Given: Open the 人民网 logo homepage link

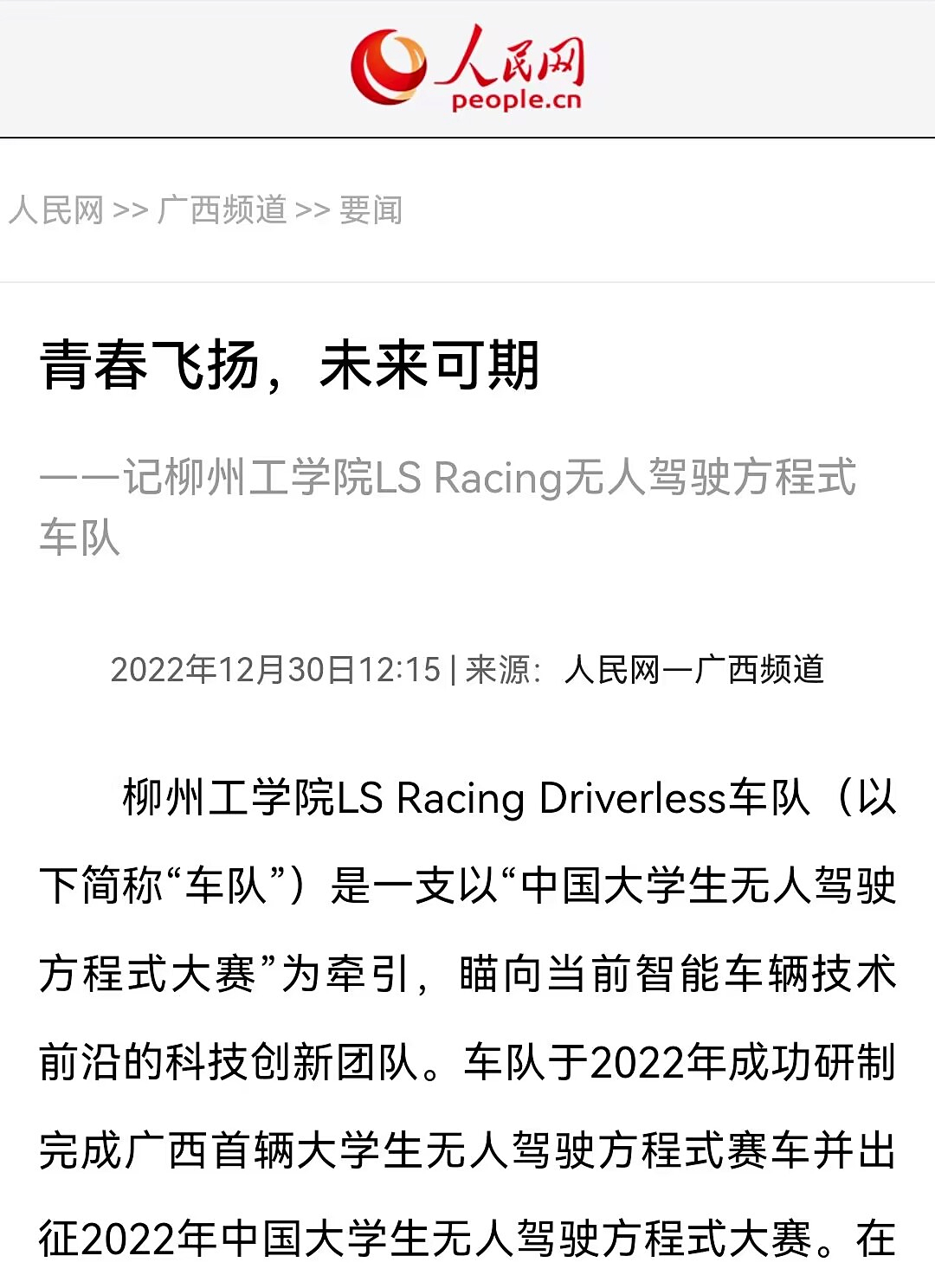Looking at the screenshot, I should tap(467, 68).
